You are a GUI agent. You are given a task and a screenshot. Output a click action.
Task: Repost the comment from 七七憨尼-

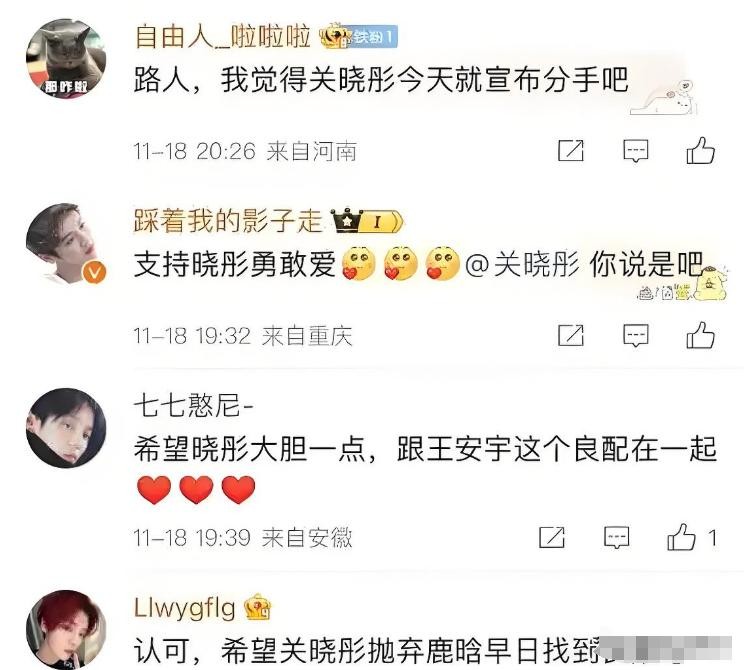tap(552, 538)
